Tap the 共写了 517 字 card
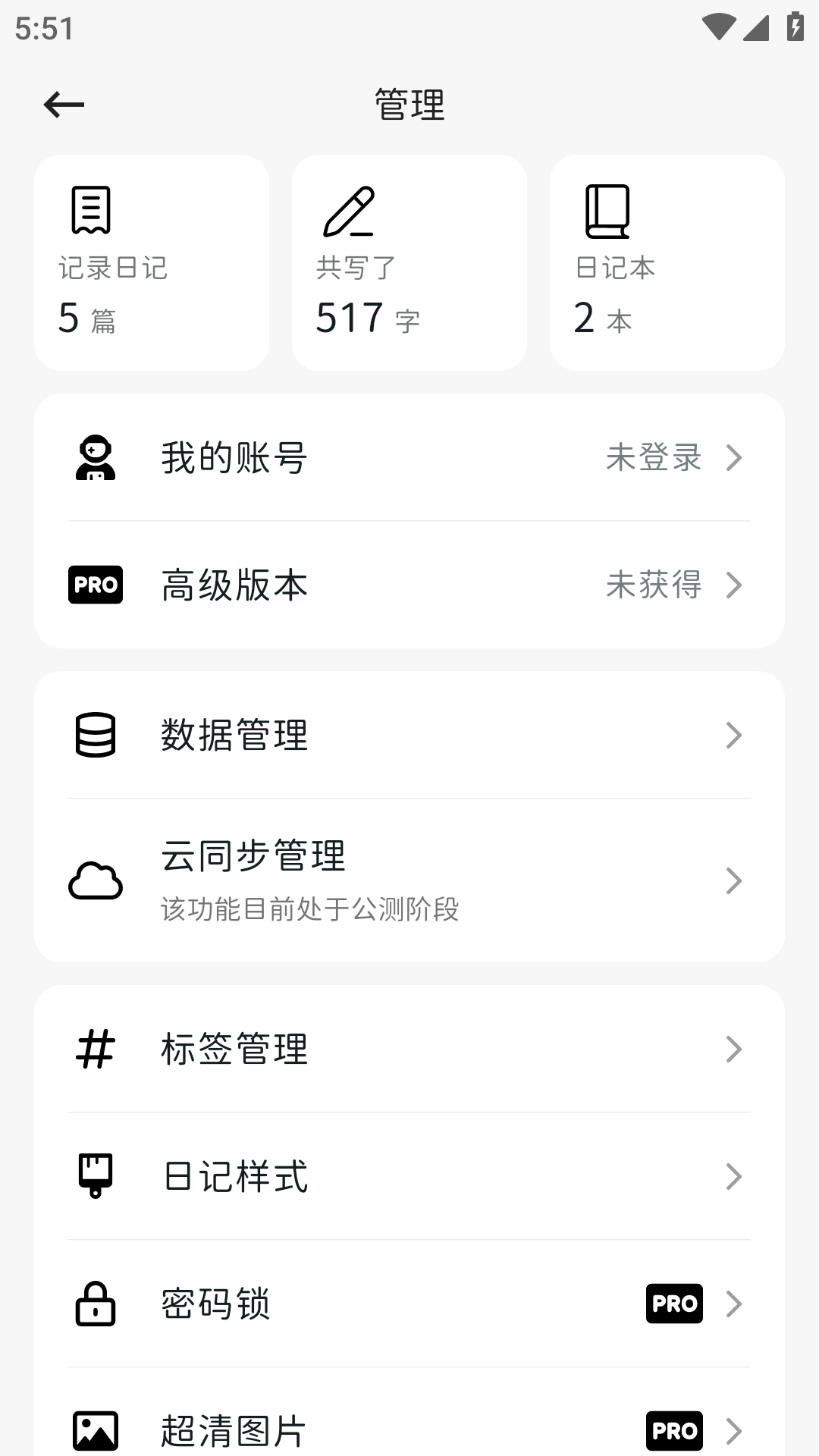This screenshot has height=1456, width=819. [409, 262]
